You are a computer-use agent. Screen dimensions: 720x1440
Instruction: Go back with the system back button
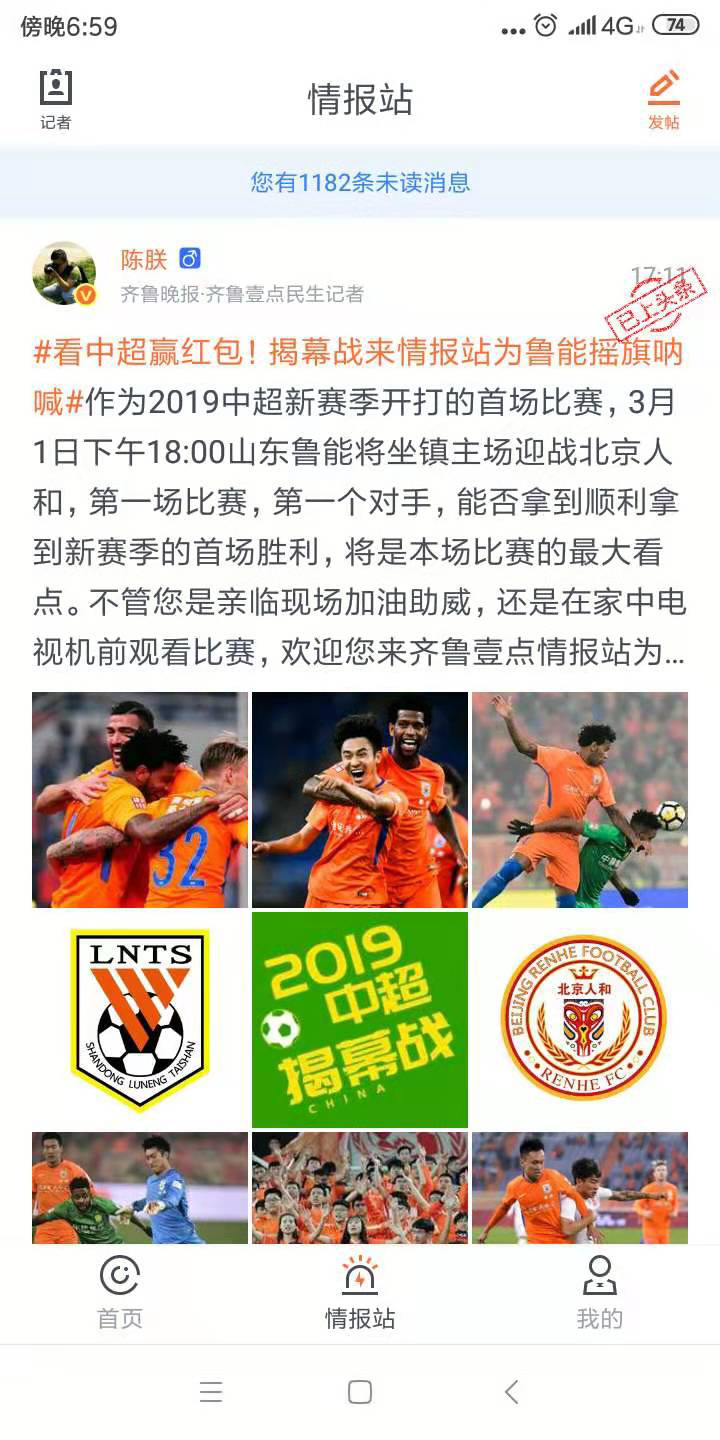click(x=511, y=1392)
